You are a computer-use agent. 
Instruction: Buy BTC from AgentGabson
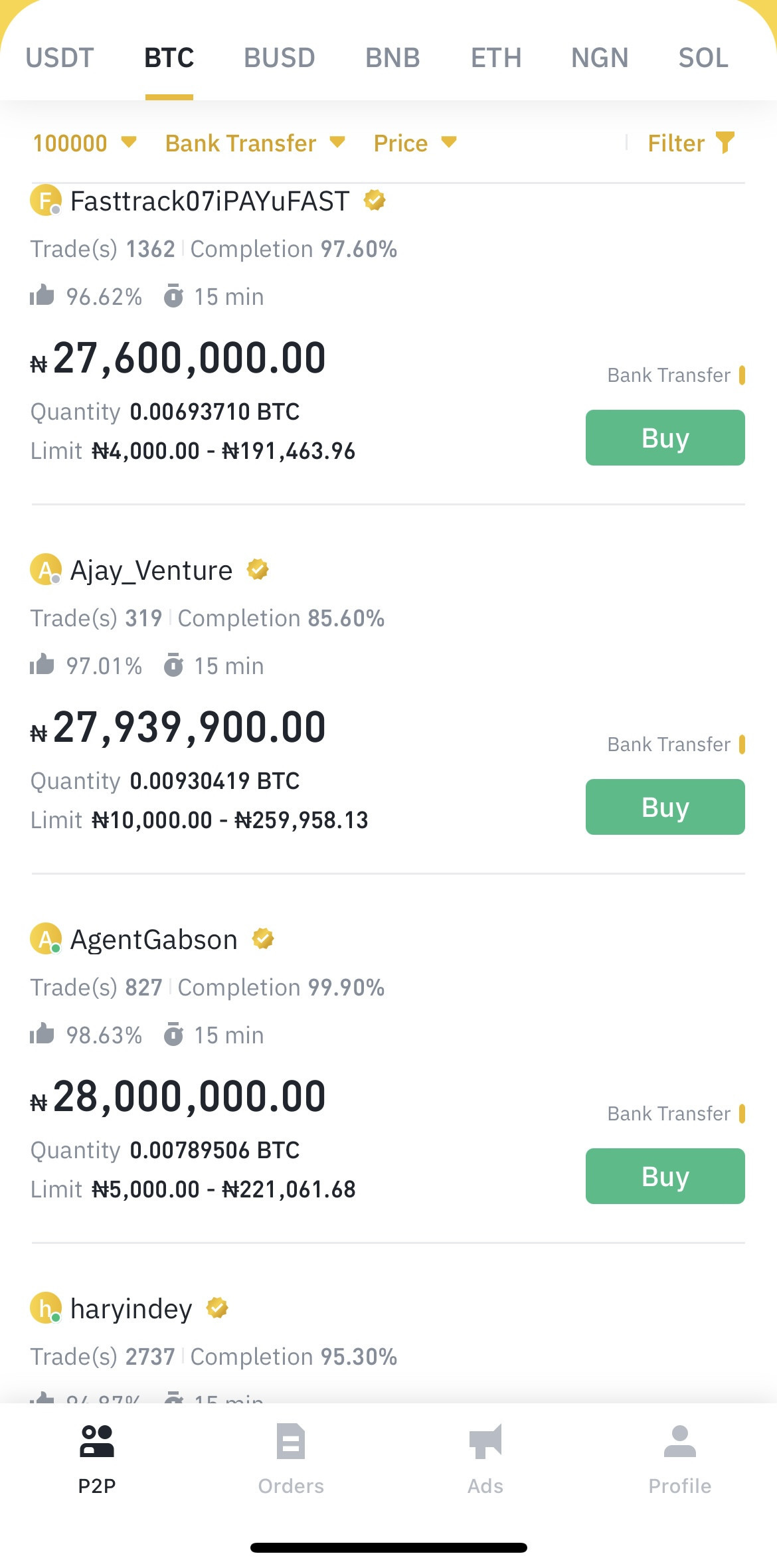tap(665, 1176)
